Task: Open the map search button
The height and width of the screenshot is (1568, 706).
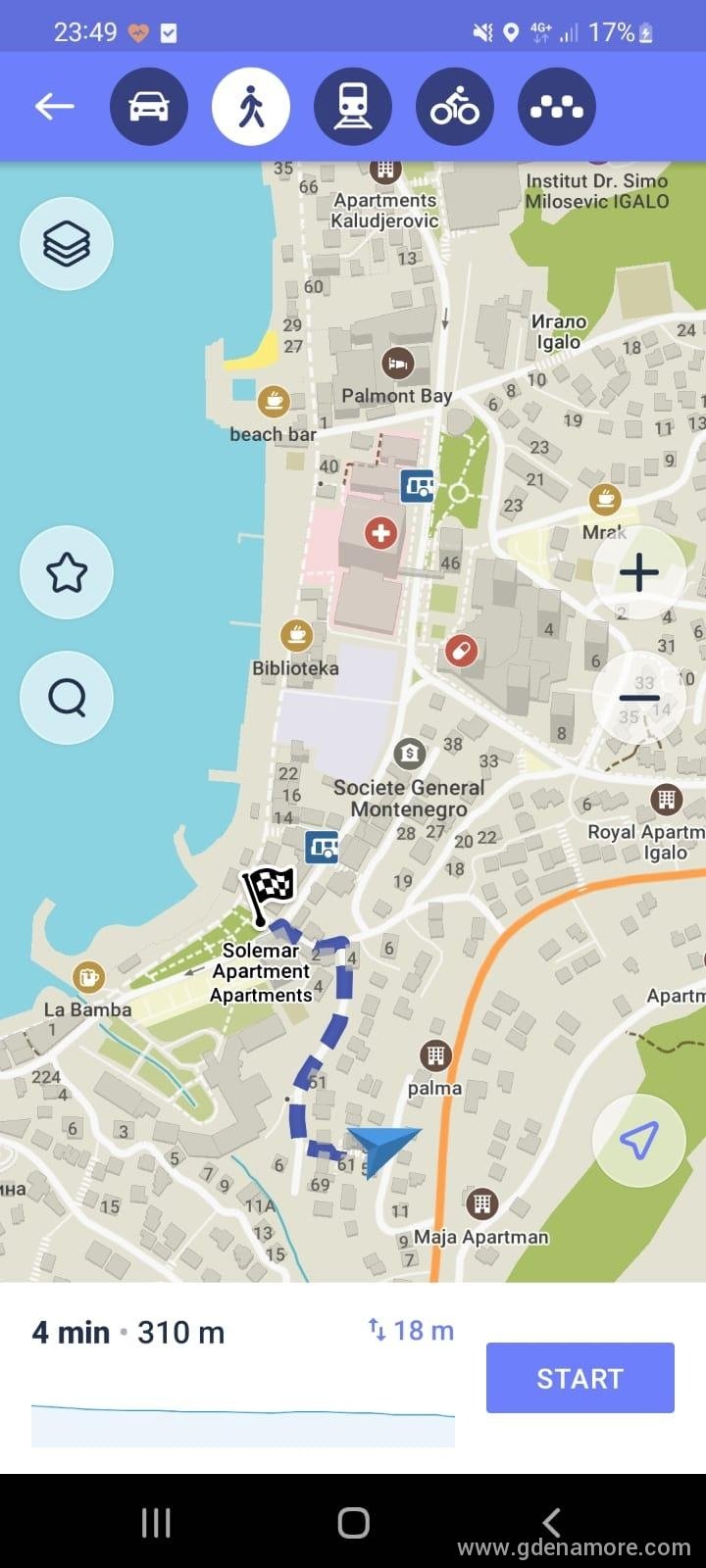Action: click(x=67, y=698)
